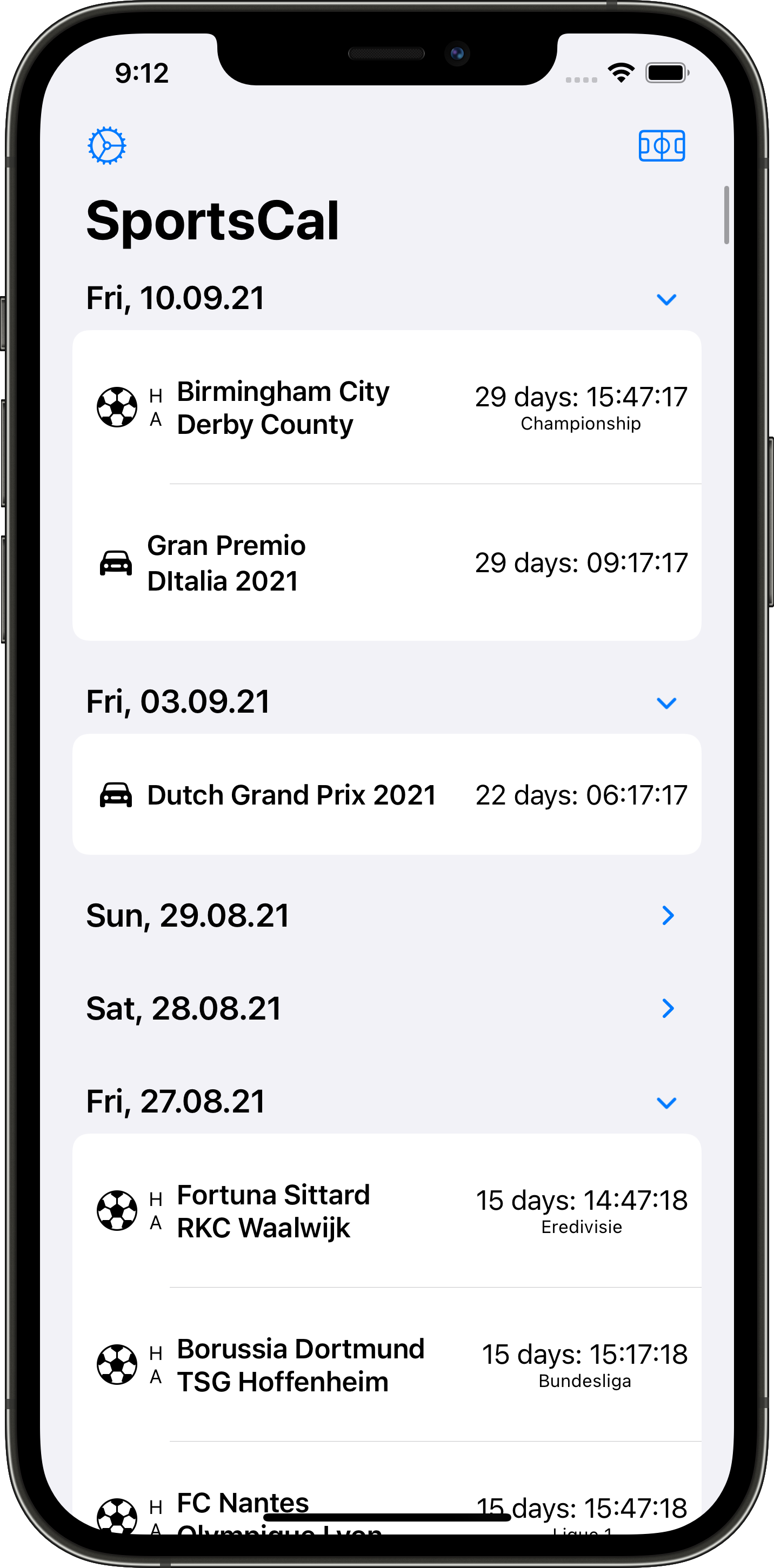Expand the Sun, 29.08.21 section

coord(668,915)
